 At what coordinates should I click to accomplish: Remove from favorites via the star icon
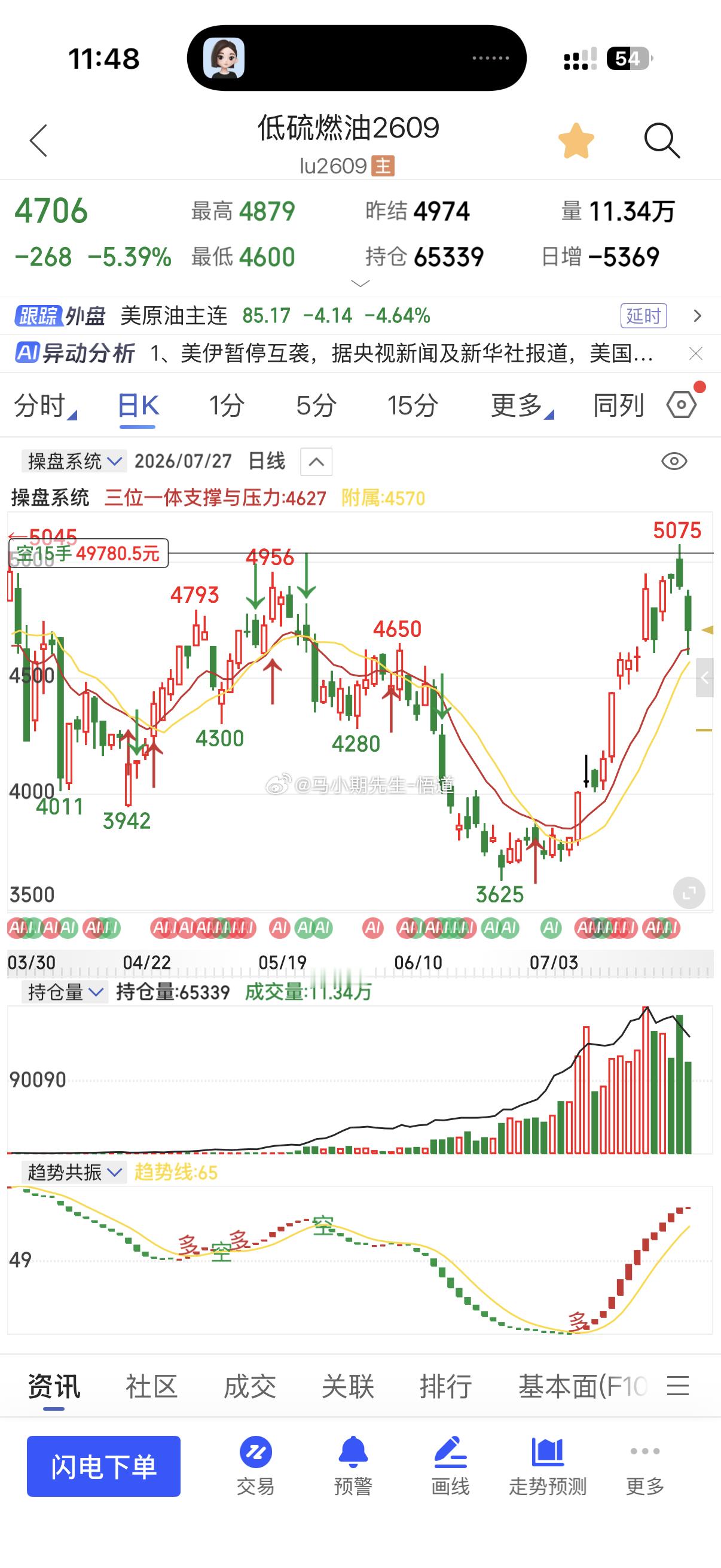[x=576, y=141]
